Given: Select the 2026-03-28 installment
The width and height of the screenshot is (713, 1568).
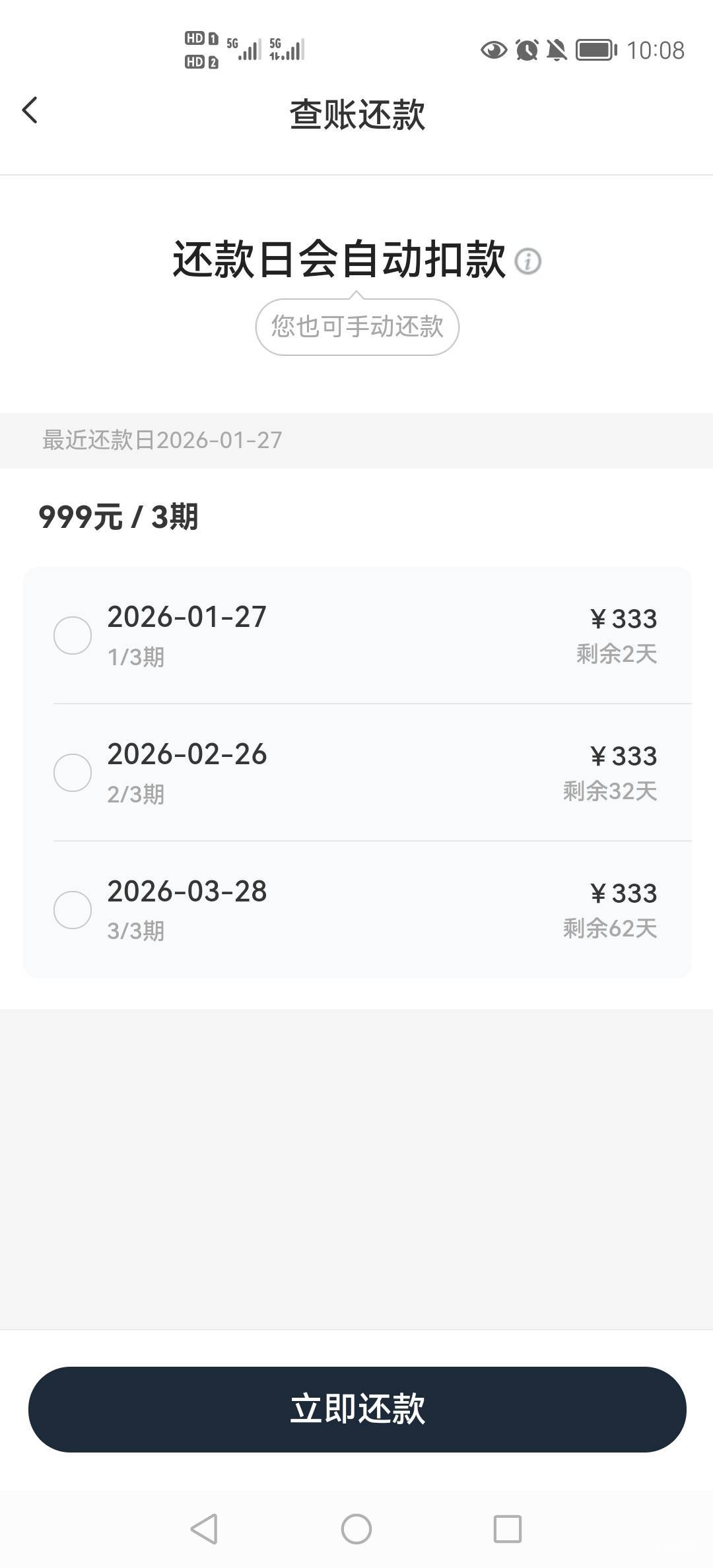Looking at the screenshot, I should point(73,910).
